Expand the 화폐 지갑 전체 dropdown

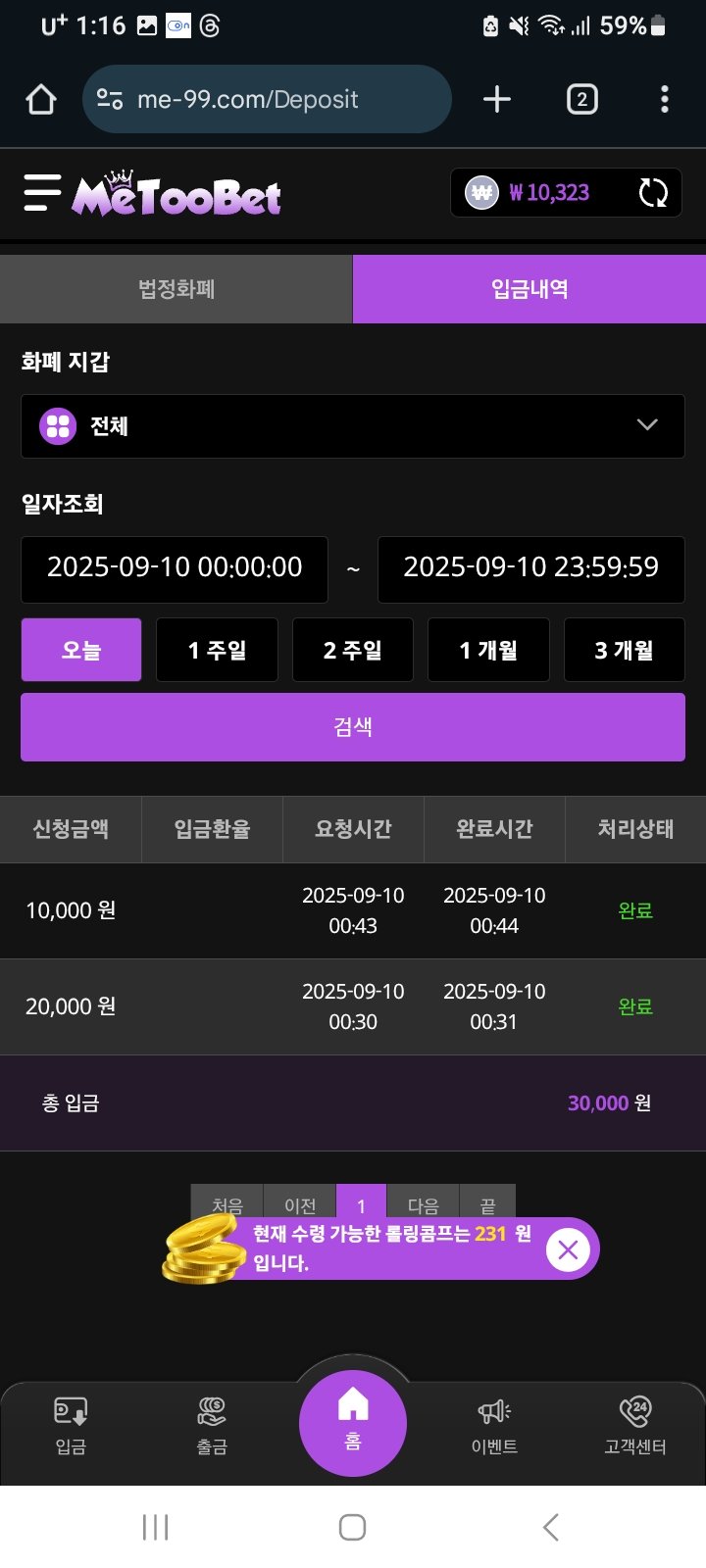[353, 426]
